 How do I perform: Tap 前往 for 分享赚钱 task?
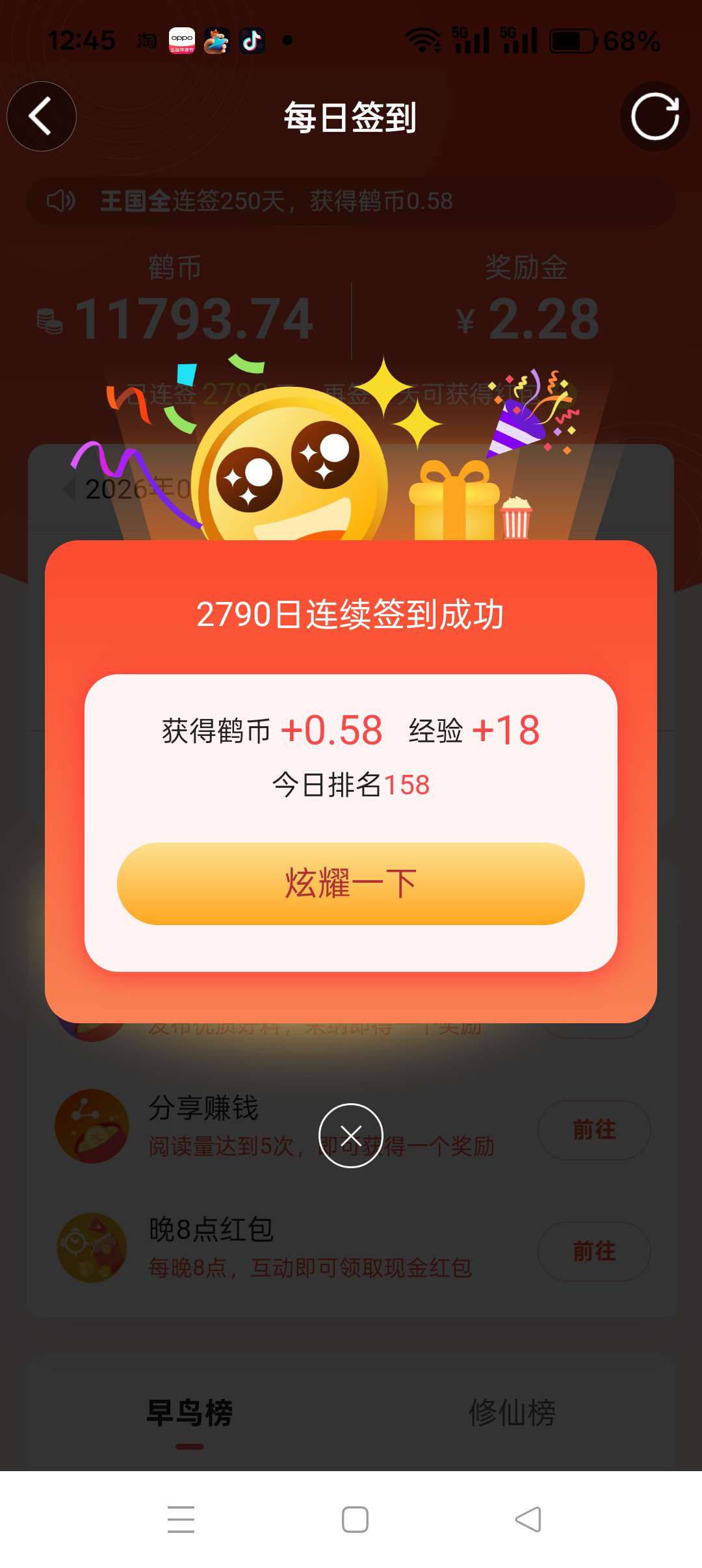point(594,1130)
